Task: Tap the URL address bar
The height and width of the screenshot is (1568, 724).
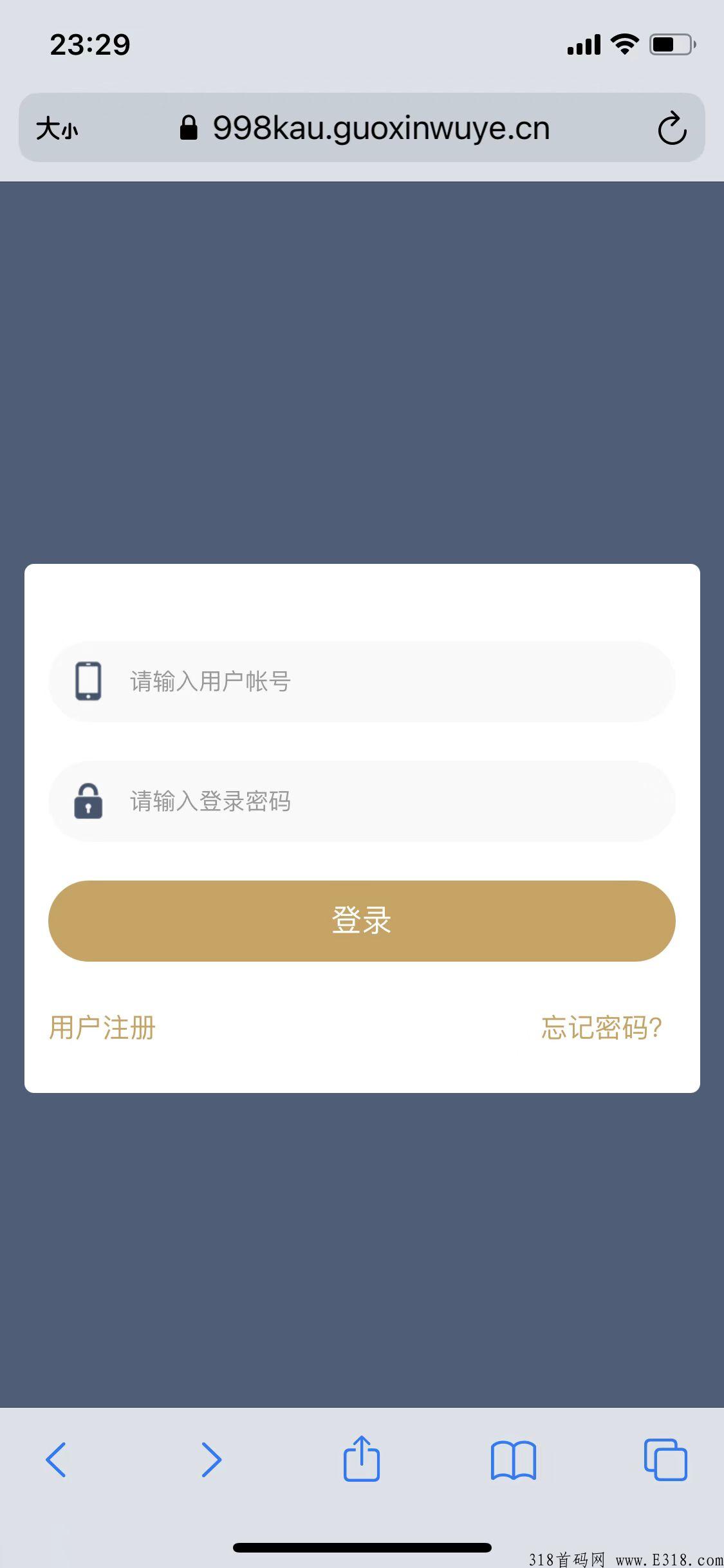Action: 365,128
